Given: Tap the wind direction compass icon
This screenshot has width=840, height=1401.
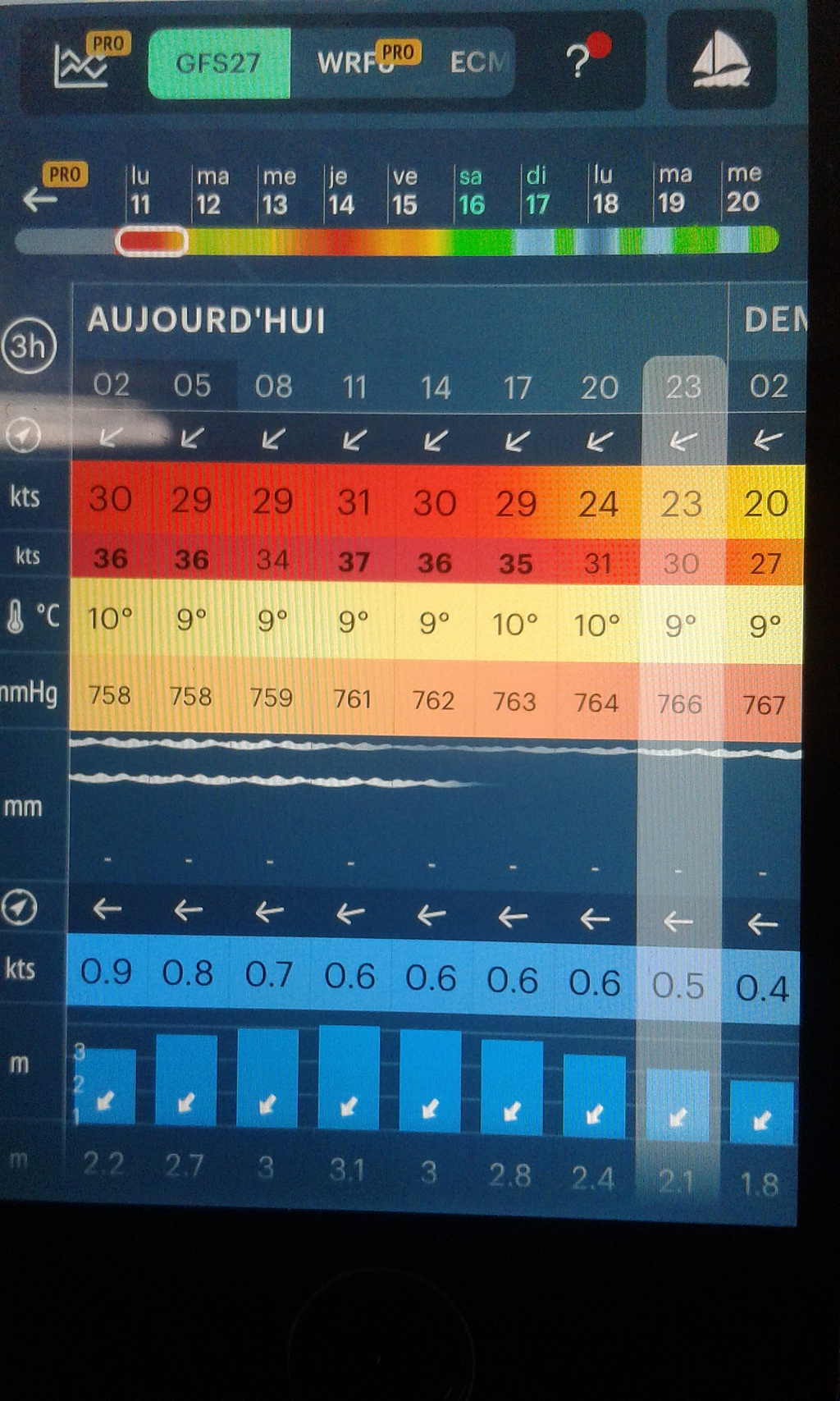Looking at the screenshot, I should point(23,434).
